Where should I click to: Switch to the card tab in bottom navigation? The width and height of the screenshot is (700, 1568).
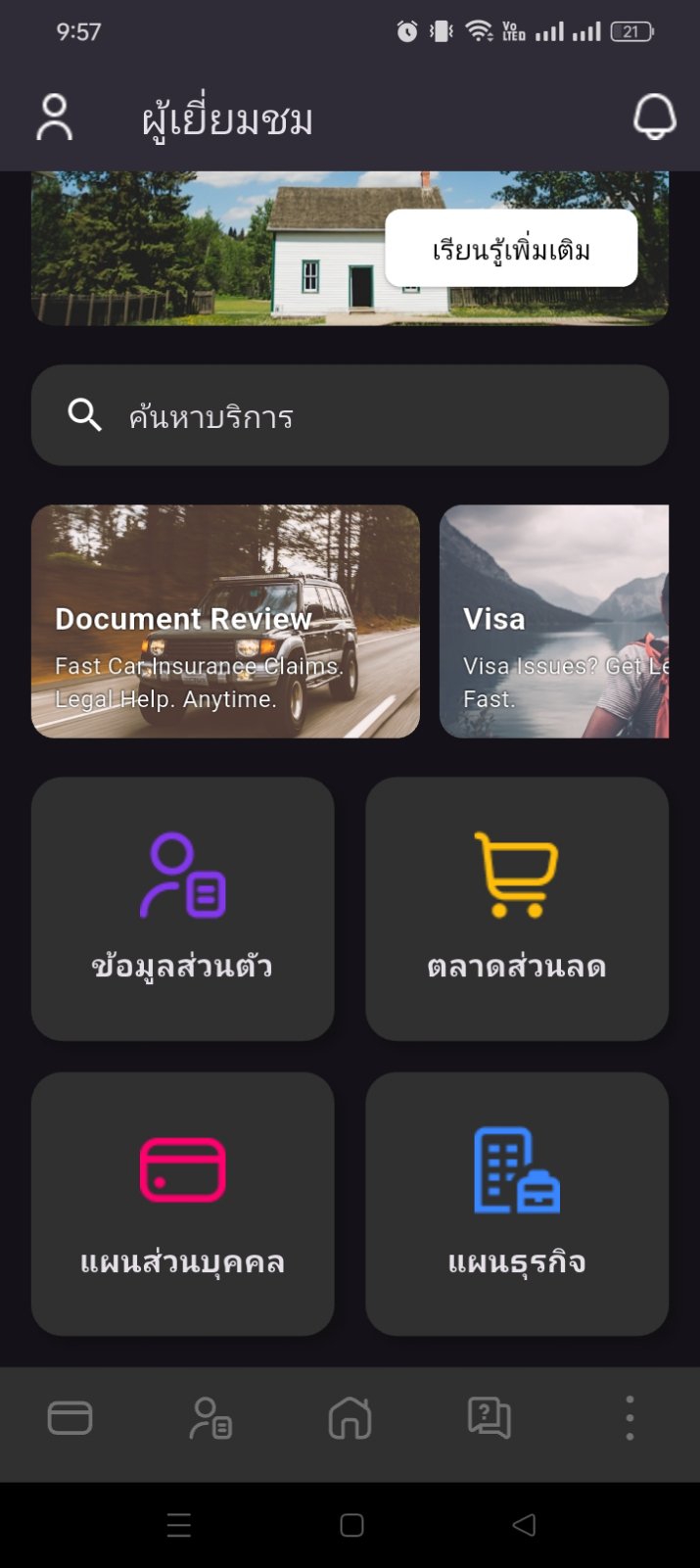point(70,1417)
